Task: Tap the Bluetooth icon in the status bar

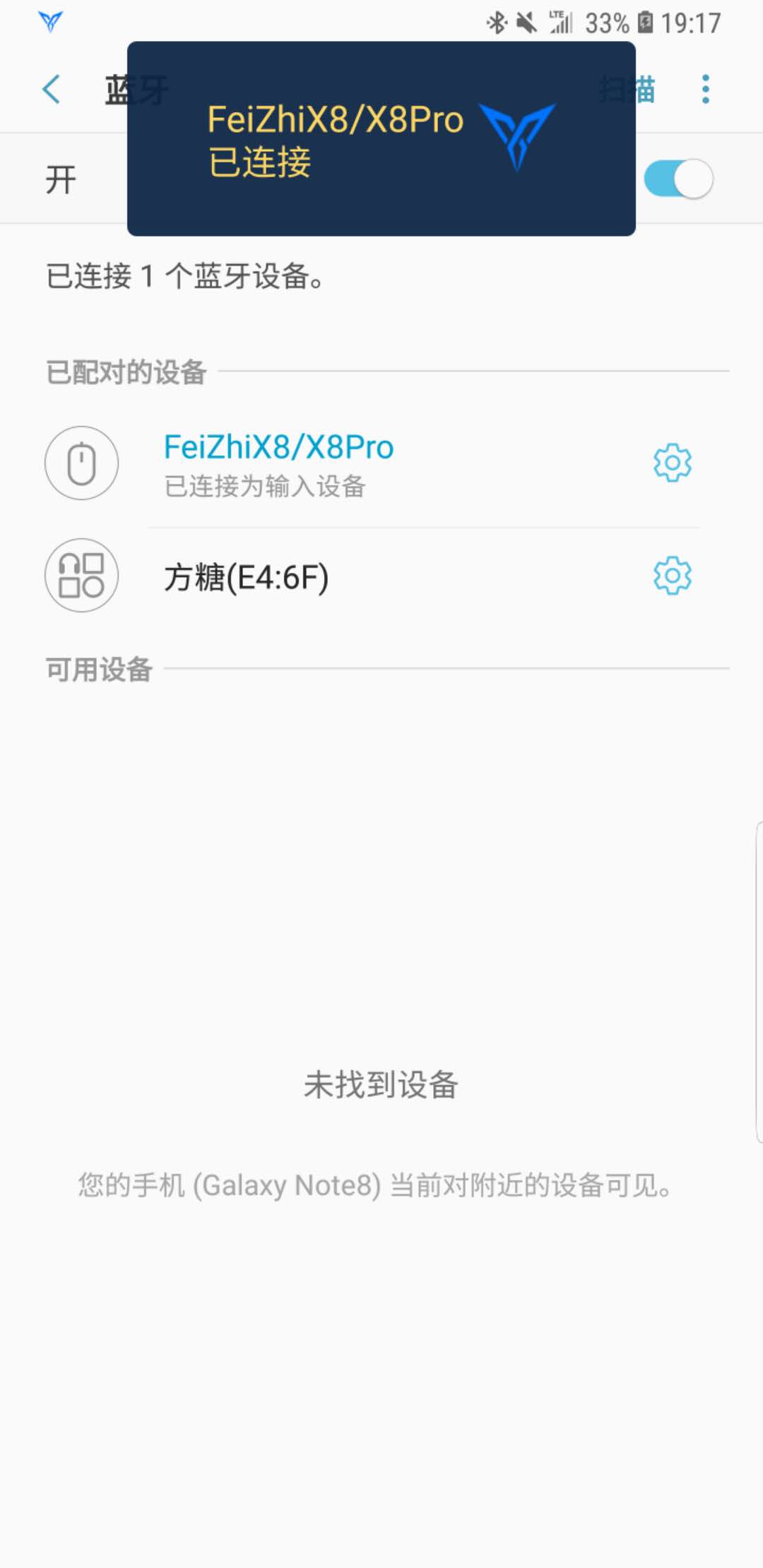Action: coord(497,23)
